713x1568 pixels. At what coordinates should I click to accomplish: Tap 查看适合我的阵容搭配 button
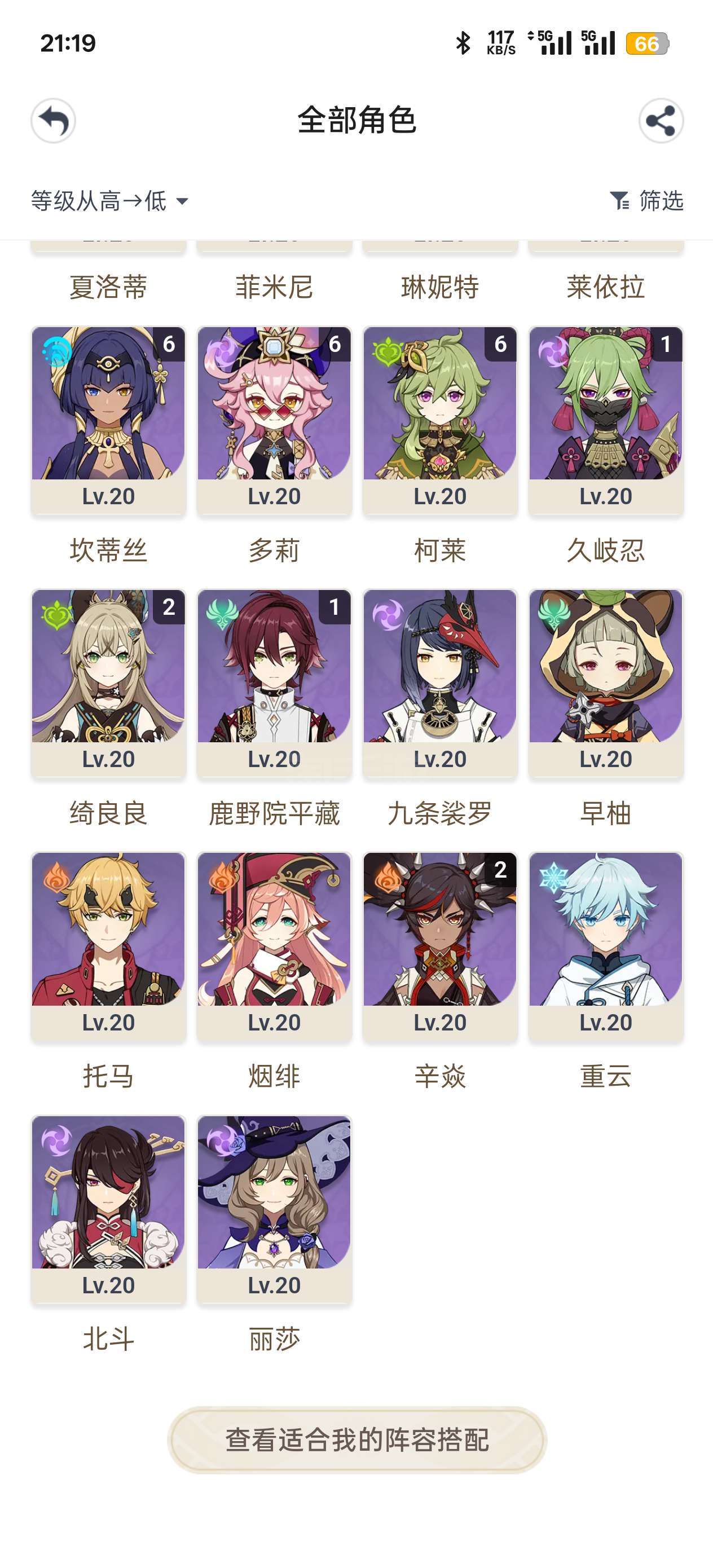(x=357, y=1440)
